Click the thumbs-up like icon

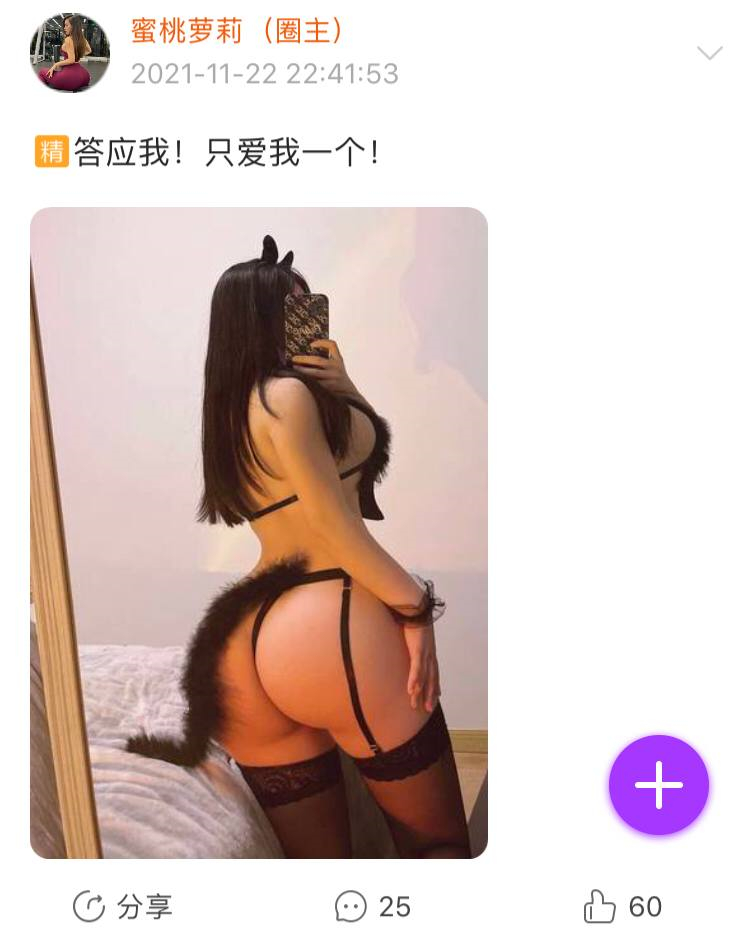click(601, 907)
